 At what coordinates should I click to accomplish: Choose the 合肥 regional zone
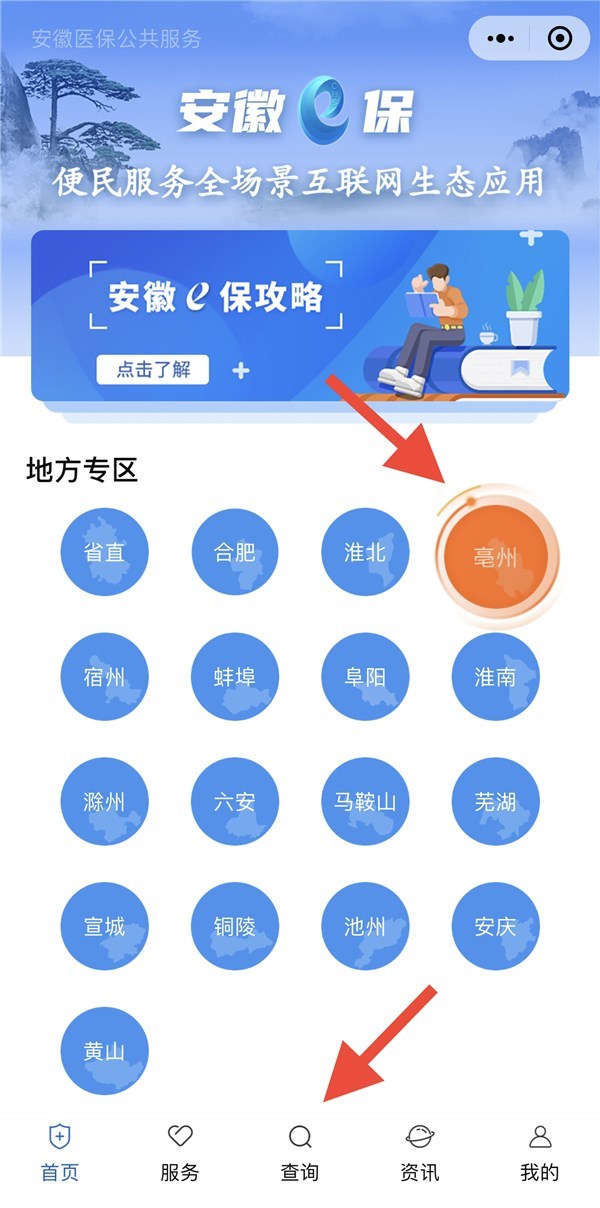tap(235, 552)
